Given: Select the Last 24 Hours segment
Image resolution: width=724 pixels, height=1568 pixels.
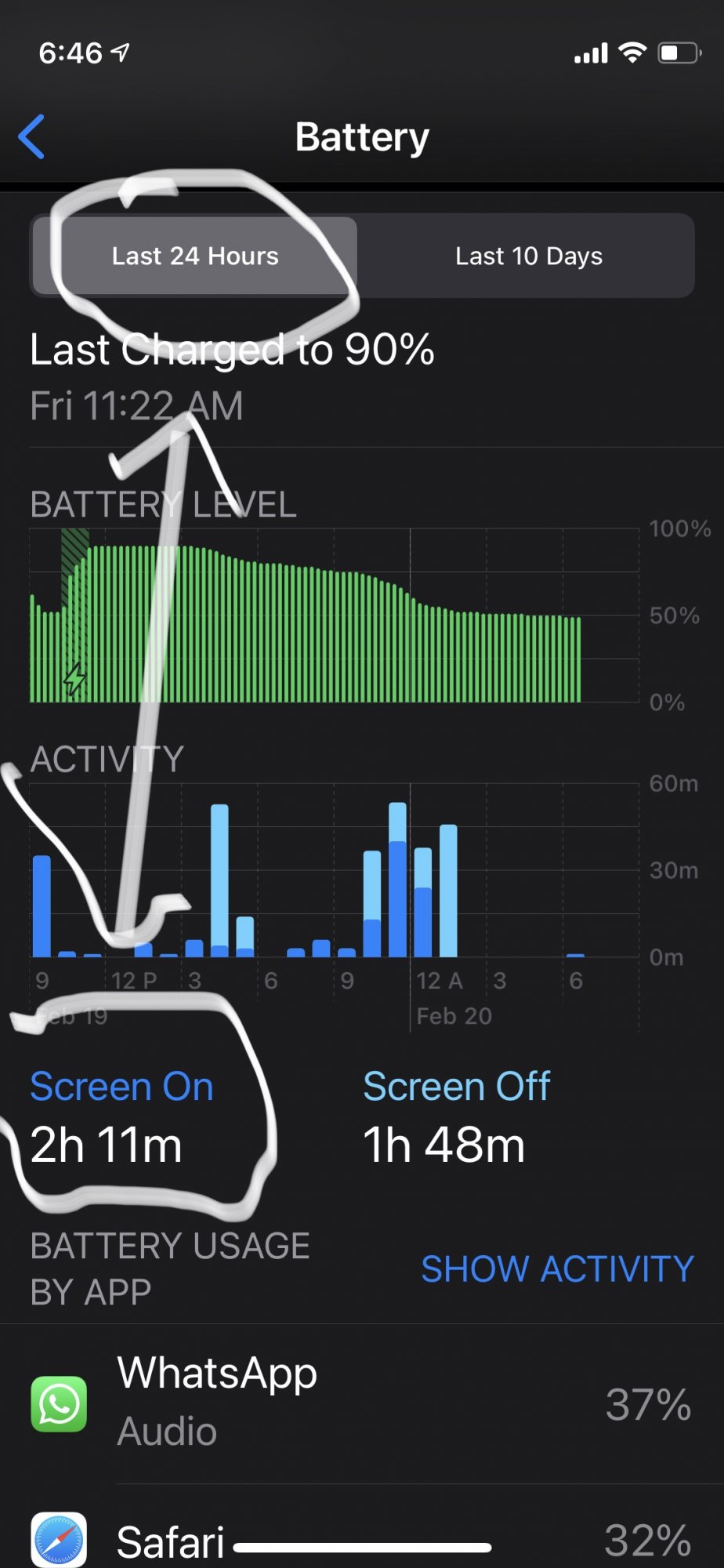Looking at the screenshot, I should (195, 256).
